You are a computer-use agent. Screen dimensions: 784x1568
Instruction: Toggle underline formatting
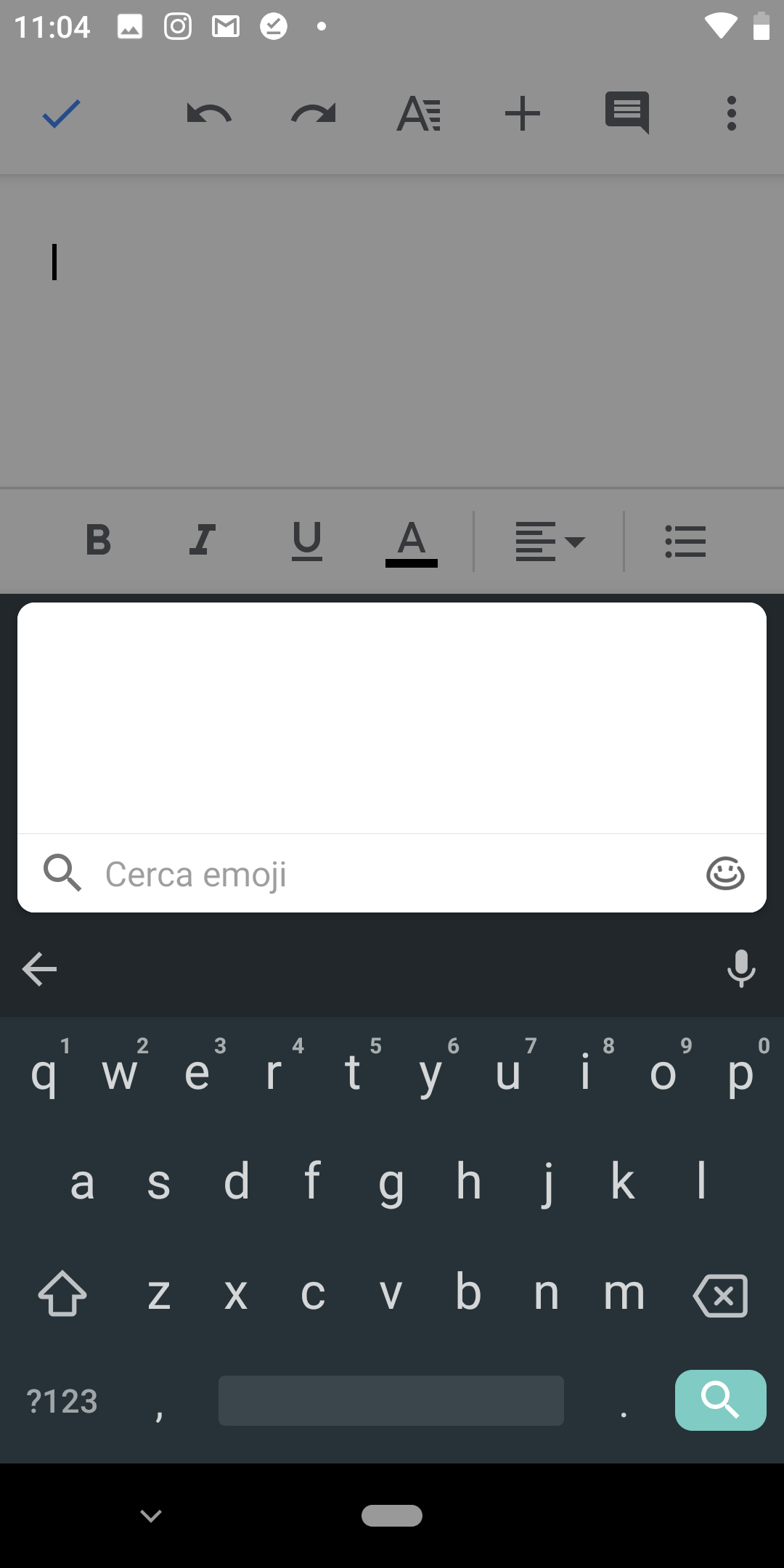pyautogui.click(x=307, y=541)
